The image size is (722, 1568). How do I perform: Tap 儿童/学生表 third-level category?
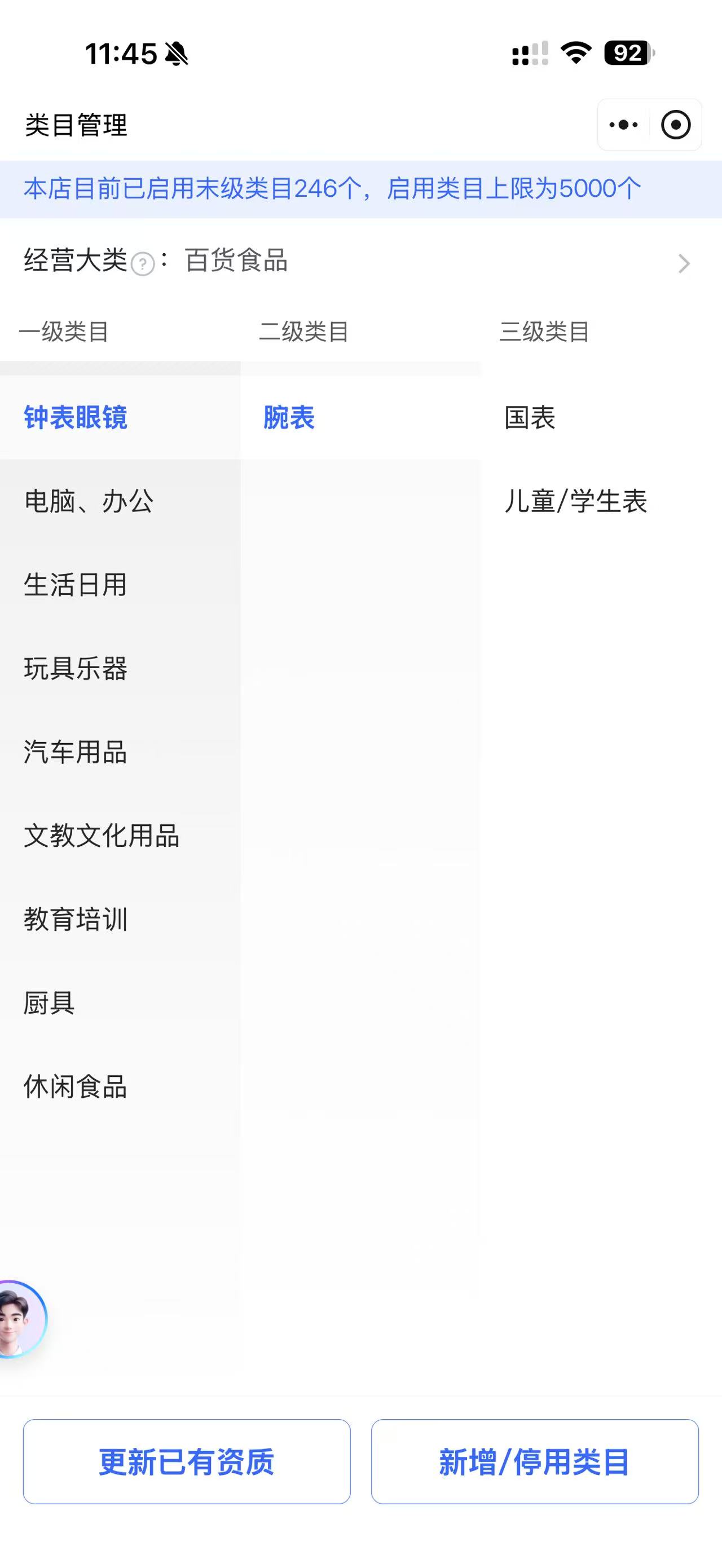[x=575, y=501]
